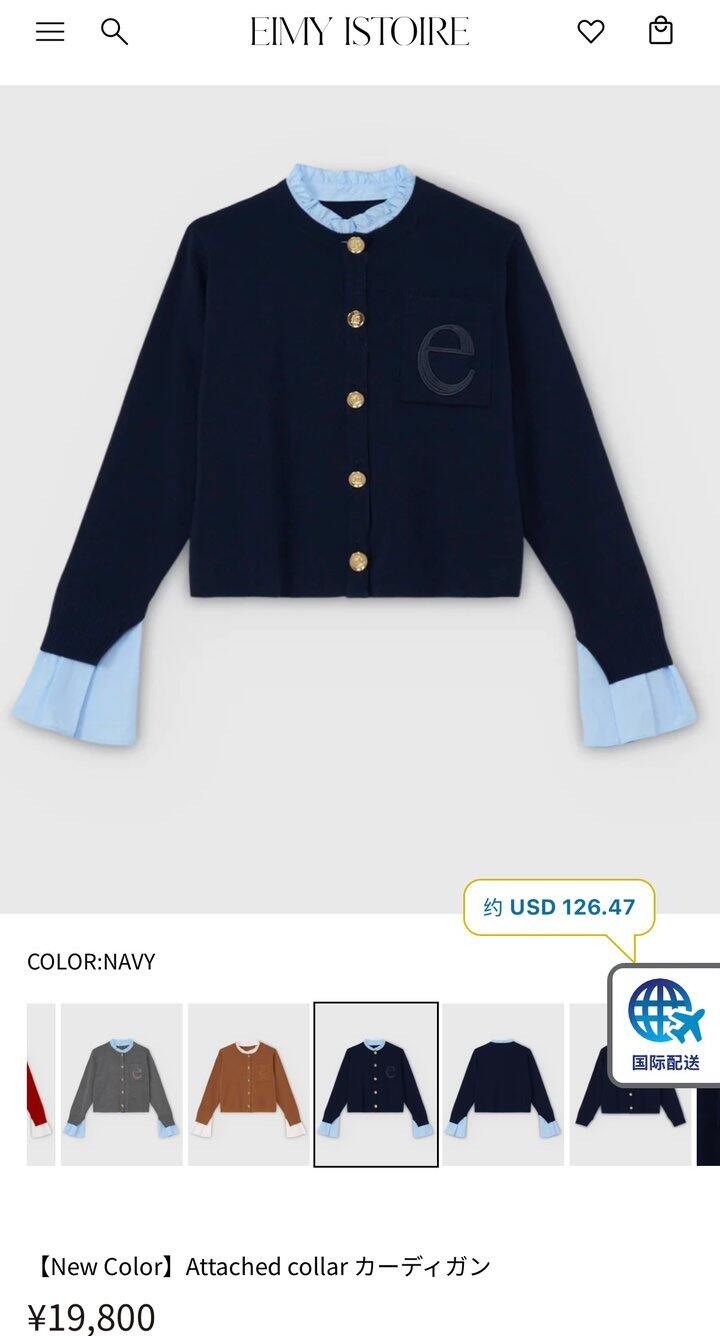Viewport: 720px width, 1336px height.
Task: Go to EIMY ISTOIRE home via logo
Action: pos(359,32)
